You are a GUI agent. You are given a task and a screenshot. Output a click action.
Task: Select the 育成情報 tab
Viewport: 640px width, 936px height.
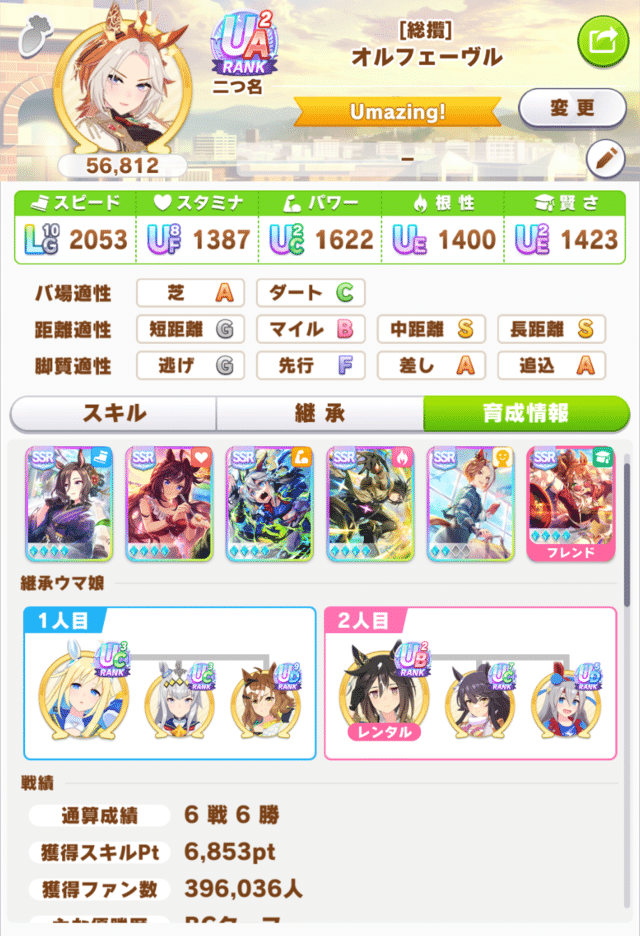click(527, 413)
